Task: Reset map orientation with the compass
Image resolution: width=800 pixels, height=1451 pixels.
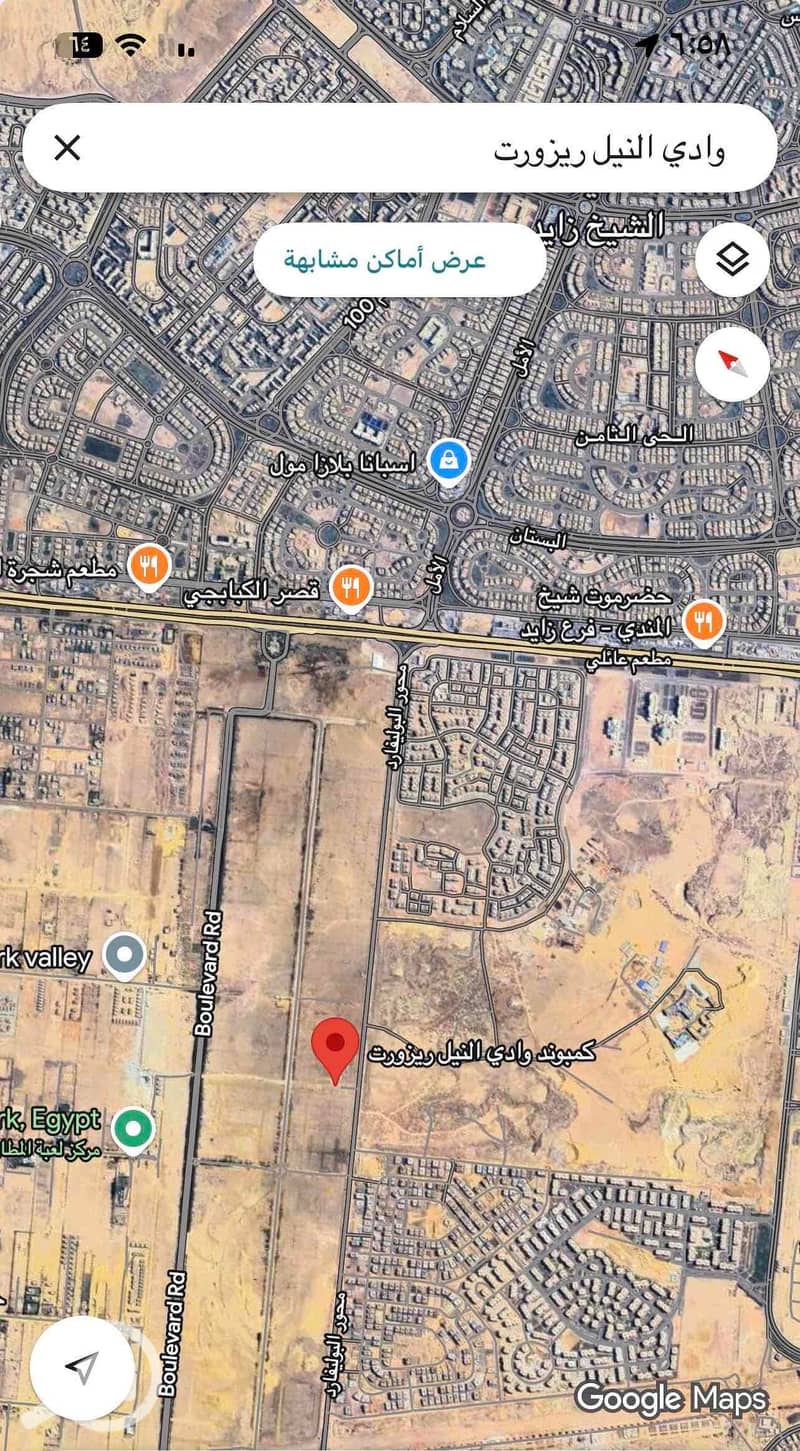Action: (732, 364)
